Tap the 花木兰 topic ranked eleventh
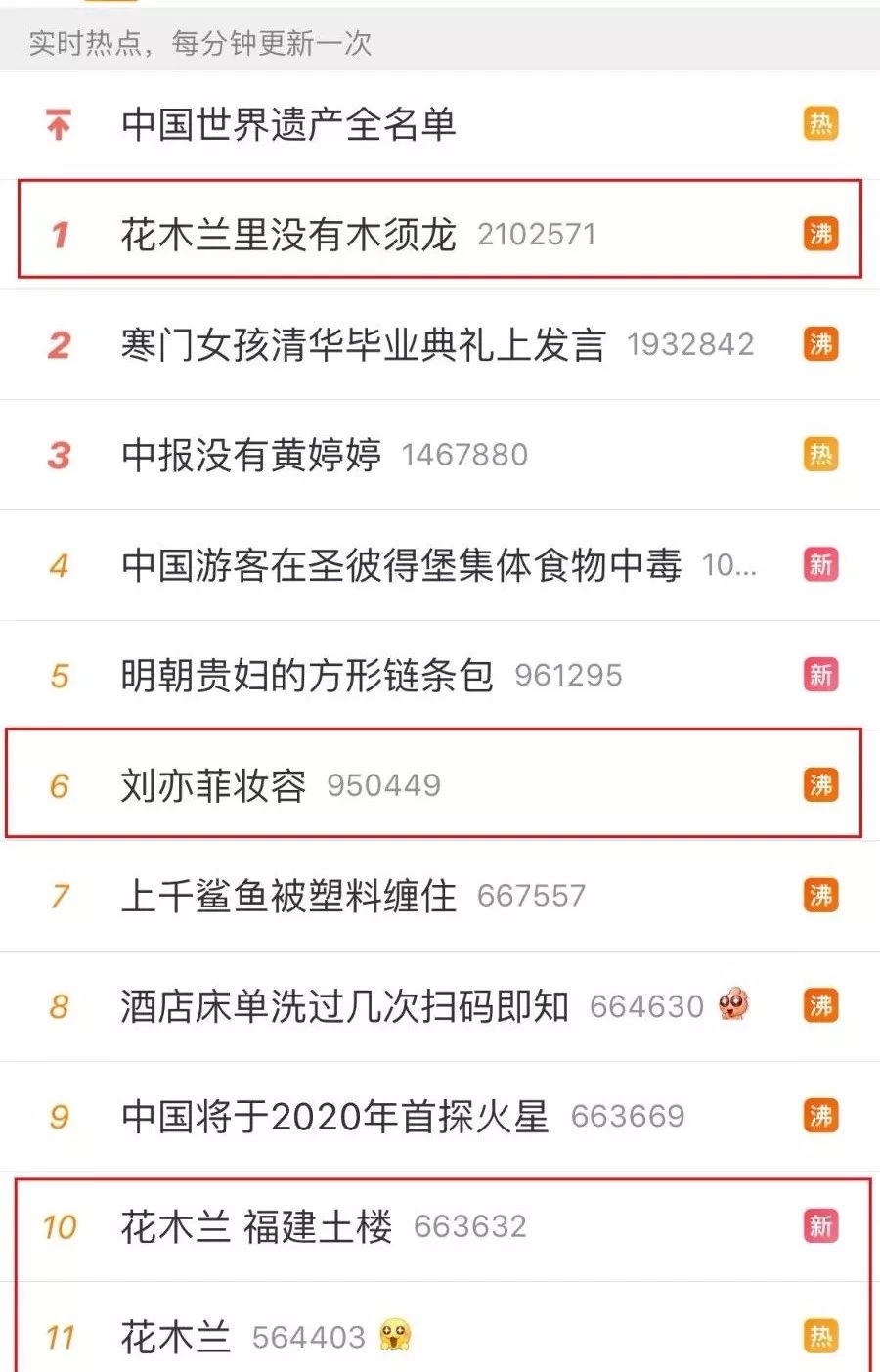 tap(176, 1336)
